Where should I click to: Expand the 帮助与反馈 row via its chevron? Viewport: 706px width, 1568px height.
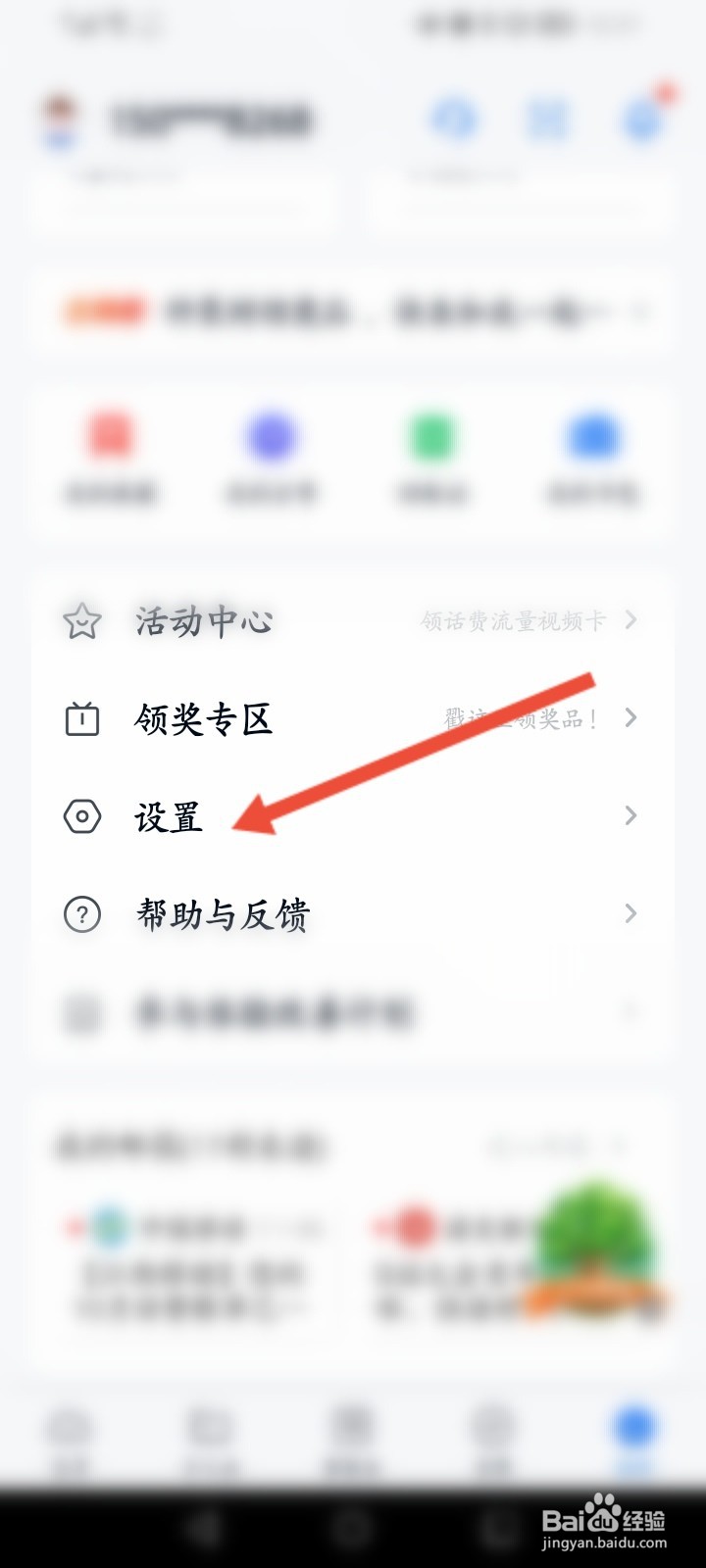point(630,913)
